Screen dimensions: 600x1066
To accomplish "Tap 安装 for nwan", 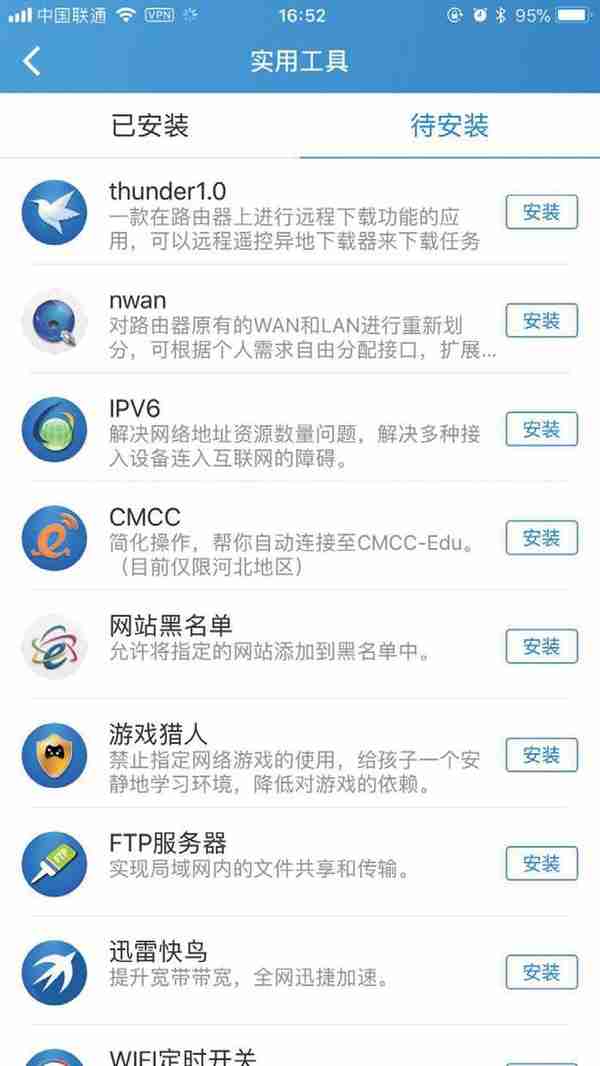I will coord(542,321).
